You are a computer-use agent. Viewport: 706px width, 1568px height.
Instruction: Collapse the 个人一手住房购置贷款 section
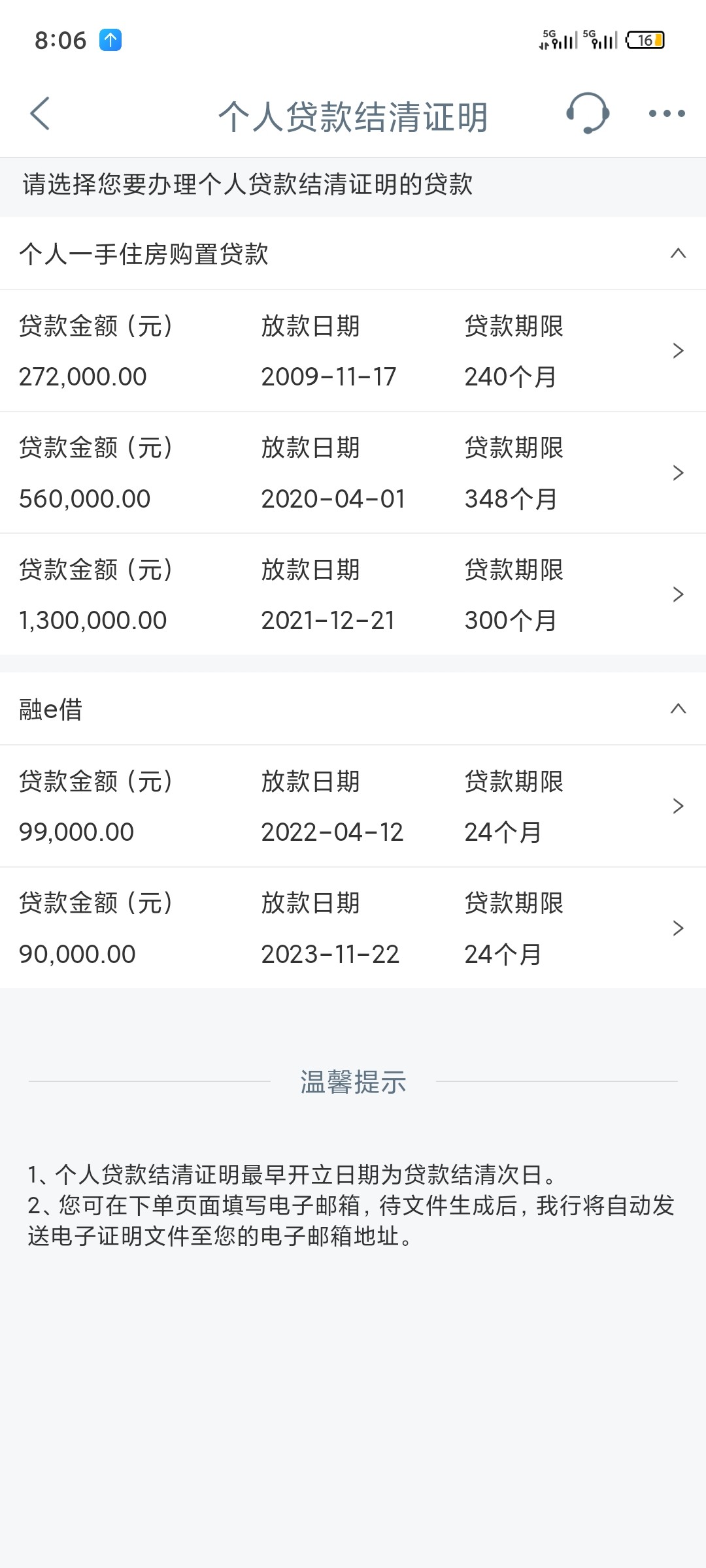tap(353, 253)
